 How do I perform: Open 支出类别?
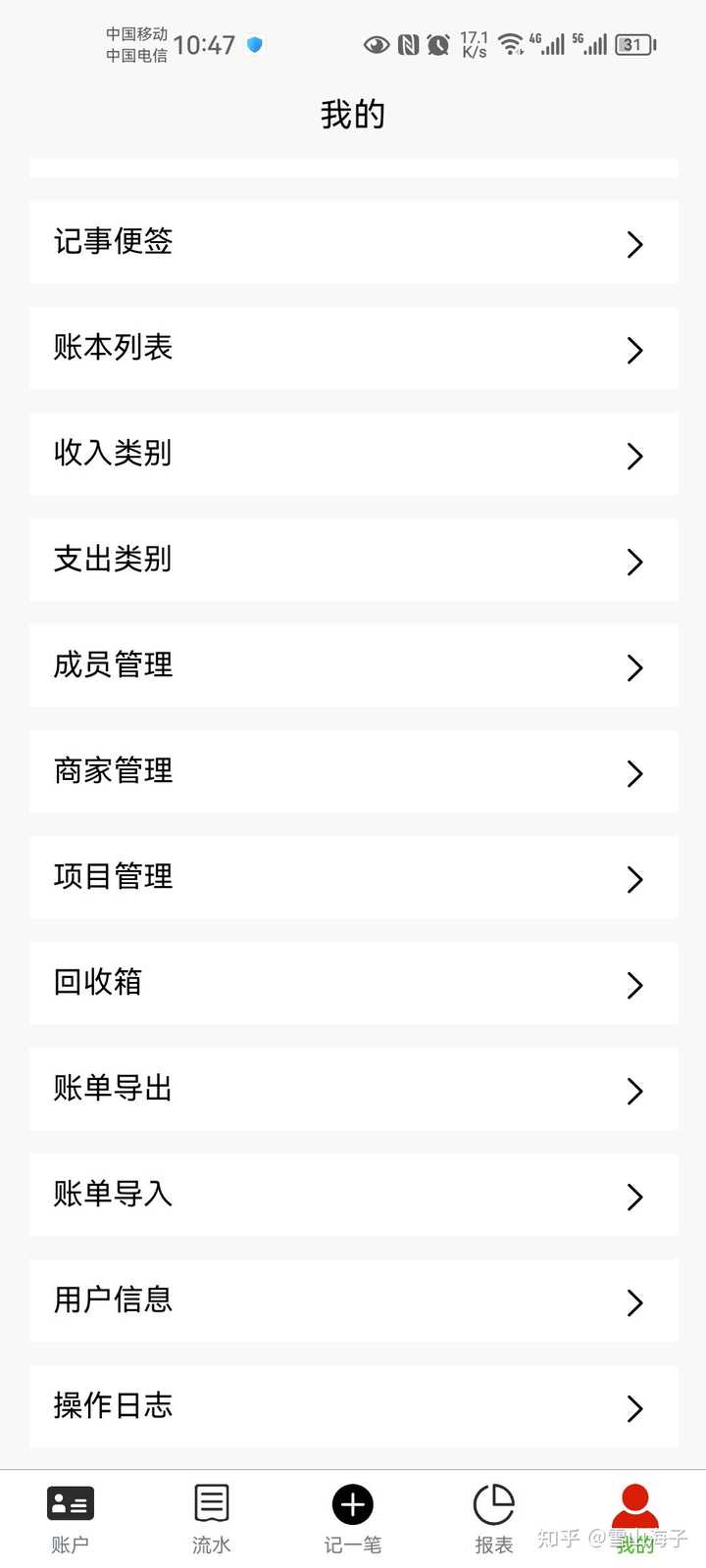(353, 560)
